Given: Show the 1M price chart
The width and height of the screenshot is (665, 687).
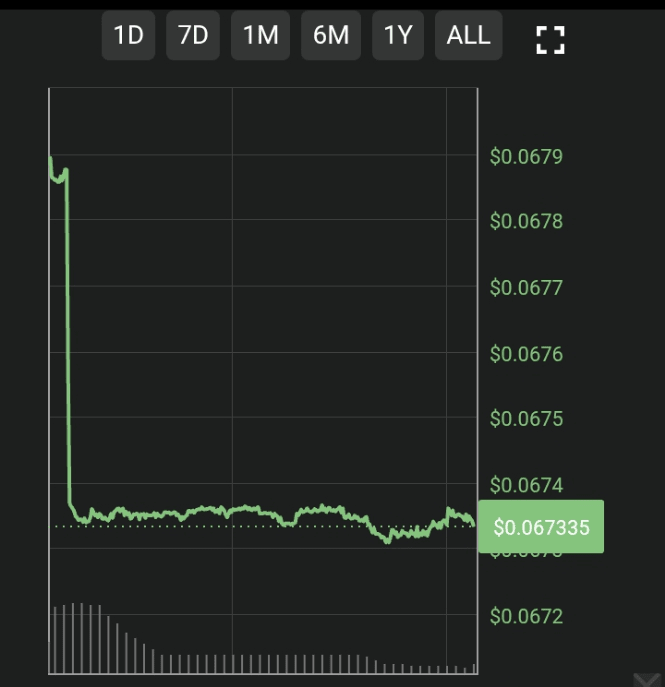Looking at the screenshot, I should pos(260,36).
